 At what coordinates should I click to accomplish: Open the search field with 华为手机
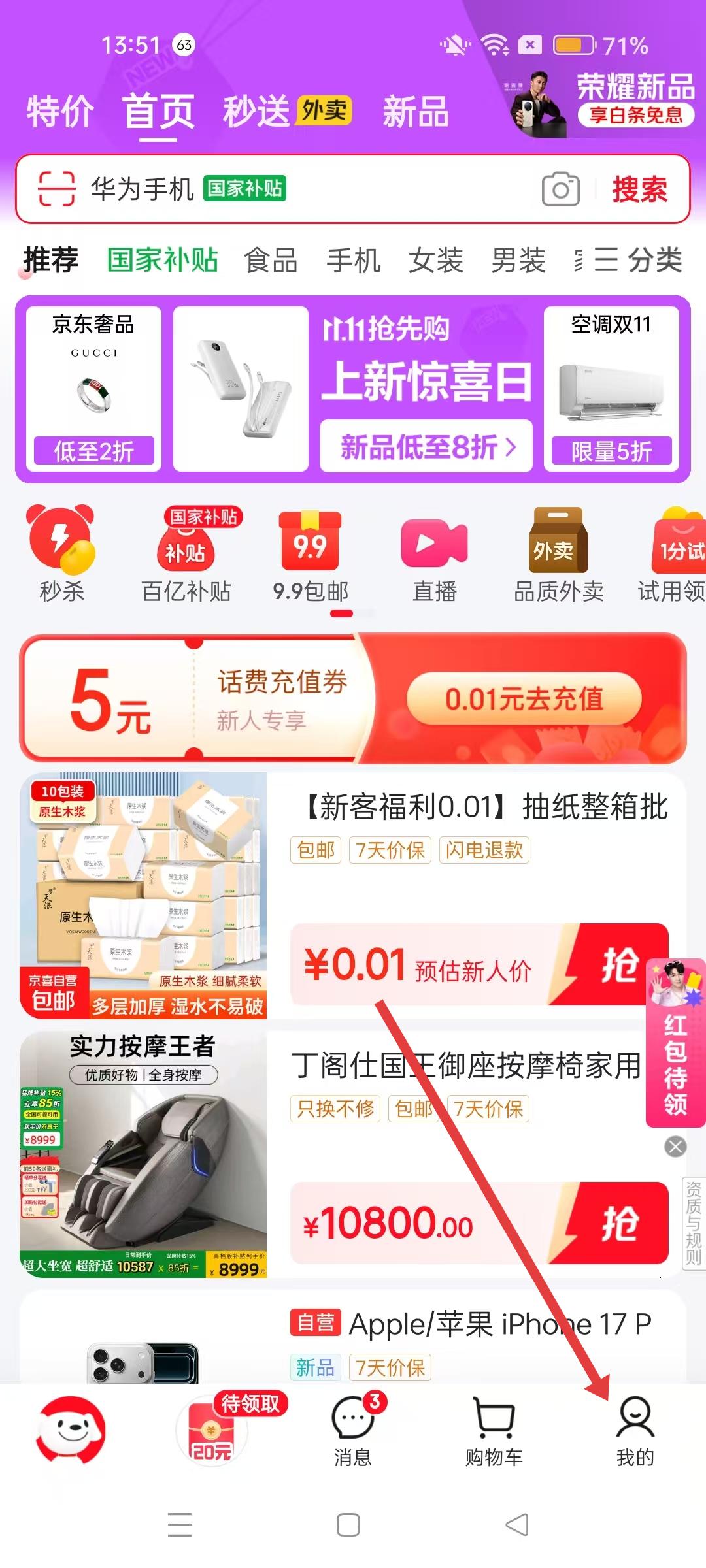(x=314, y=189)
